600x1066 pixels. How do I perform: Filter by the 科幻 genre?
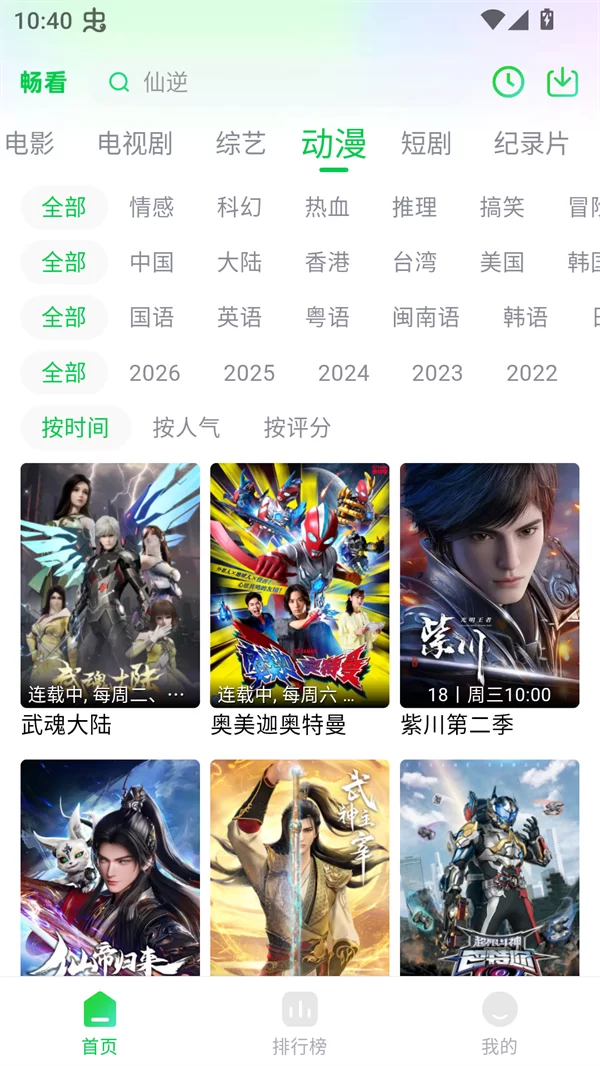pyautogui.click(x=239, y=207)
